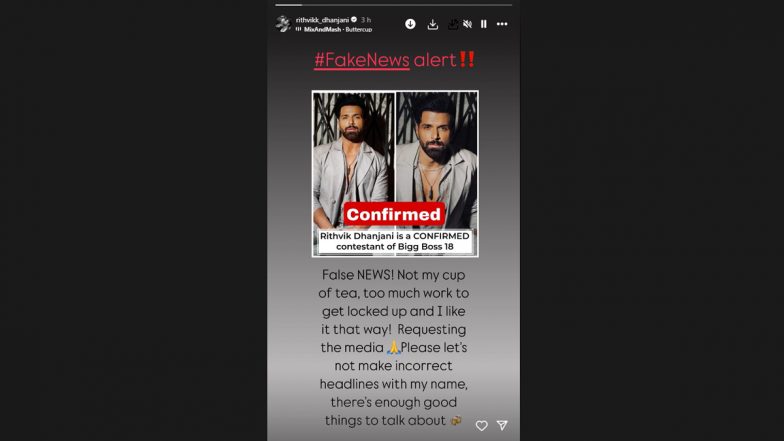Pause the story playback
Image resolution: width=784 pixels, height=441 pixels.
pyautogui.click(x=484, y=24)
